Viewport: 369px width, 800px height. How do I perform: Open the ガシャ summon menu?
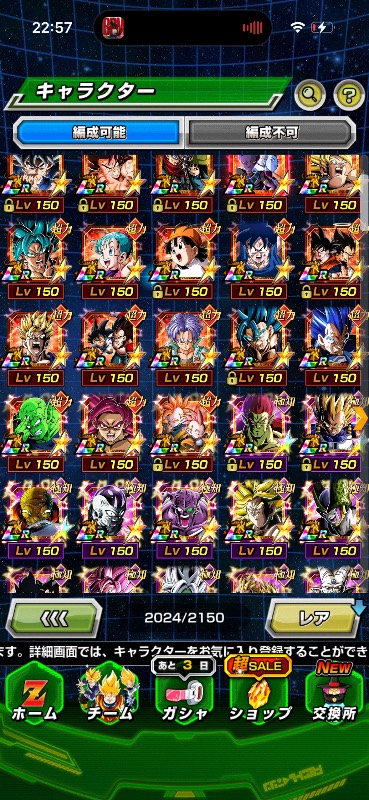coord(184,698)
